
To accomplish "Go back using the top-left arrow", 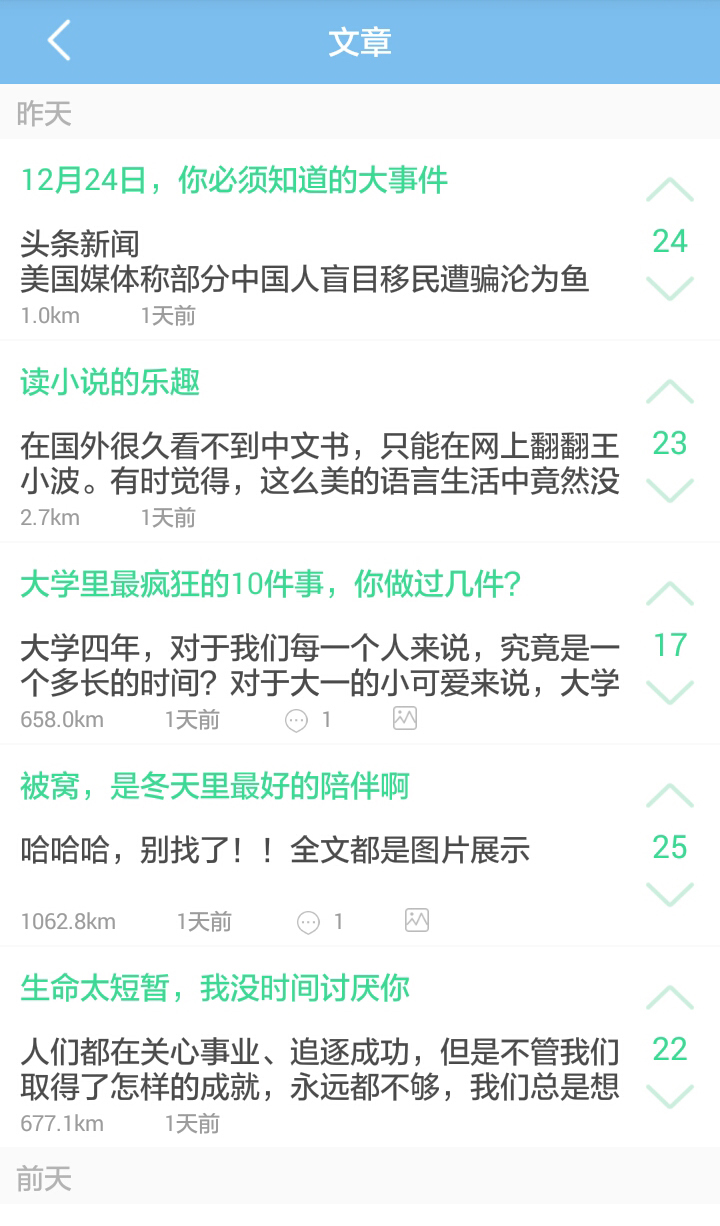I will 59,41.
